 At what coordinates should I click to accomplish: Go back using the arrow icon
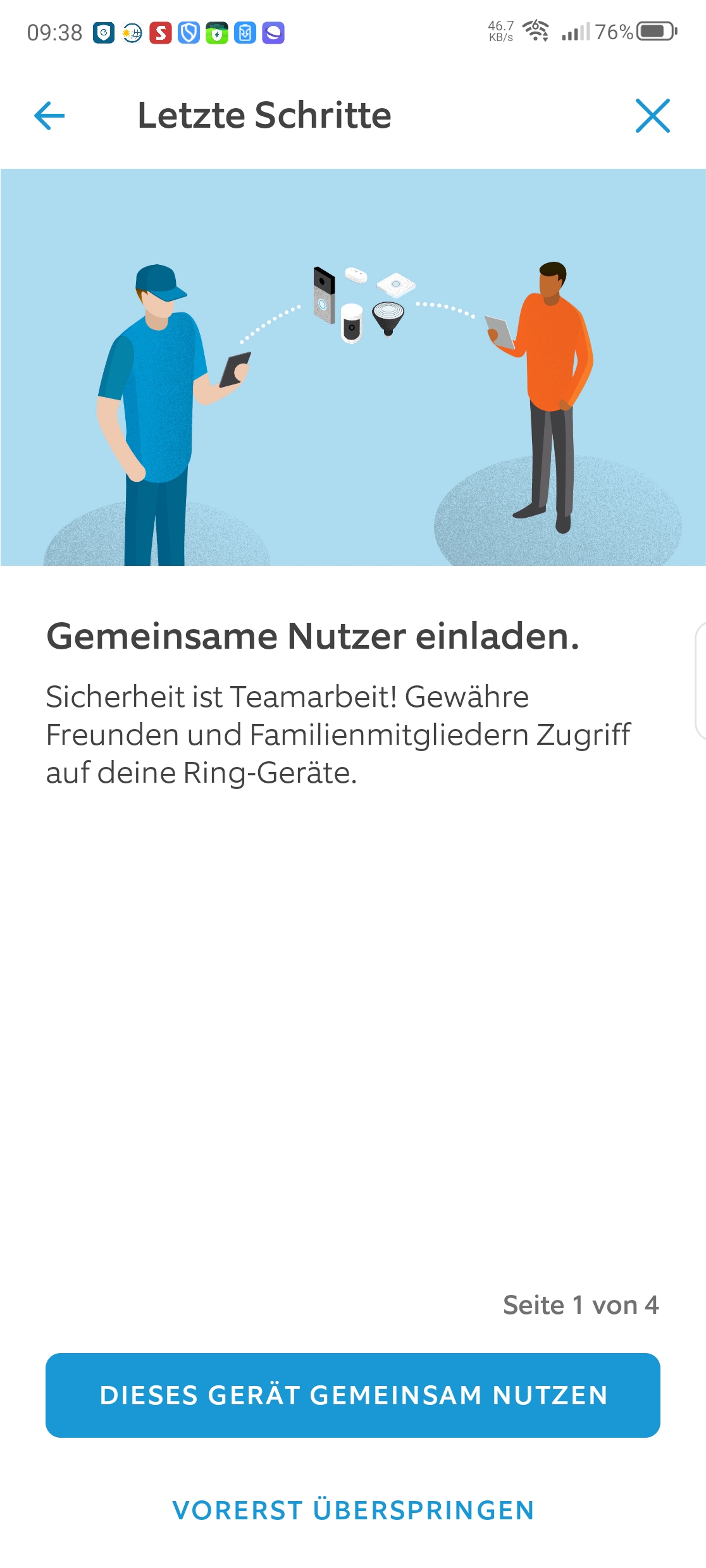tap(49, 116)
